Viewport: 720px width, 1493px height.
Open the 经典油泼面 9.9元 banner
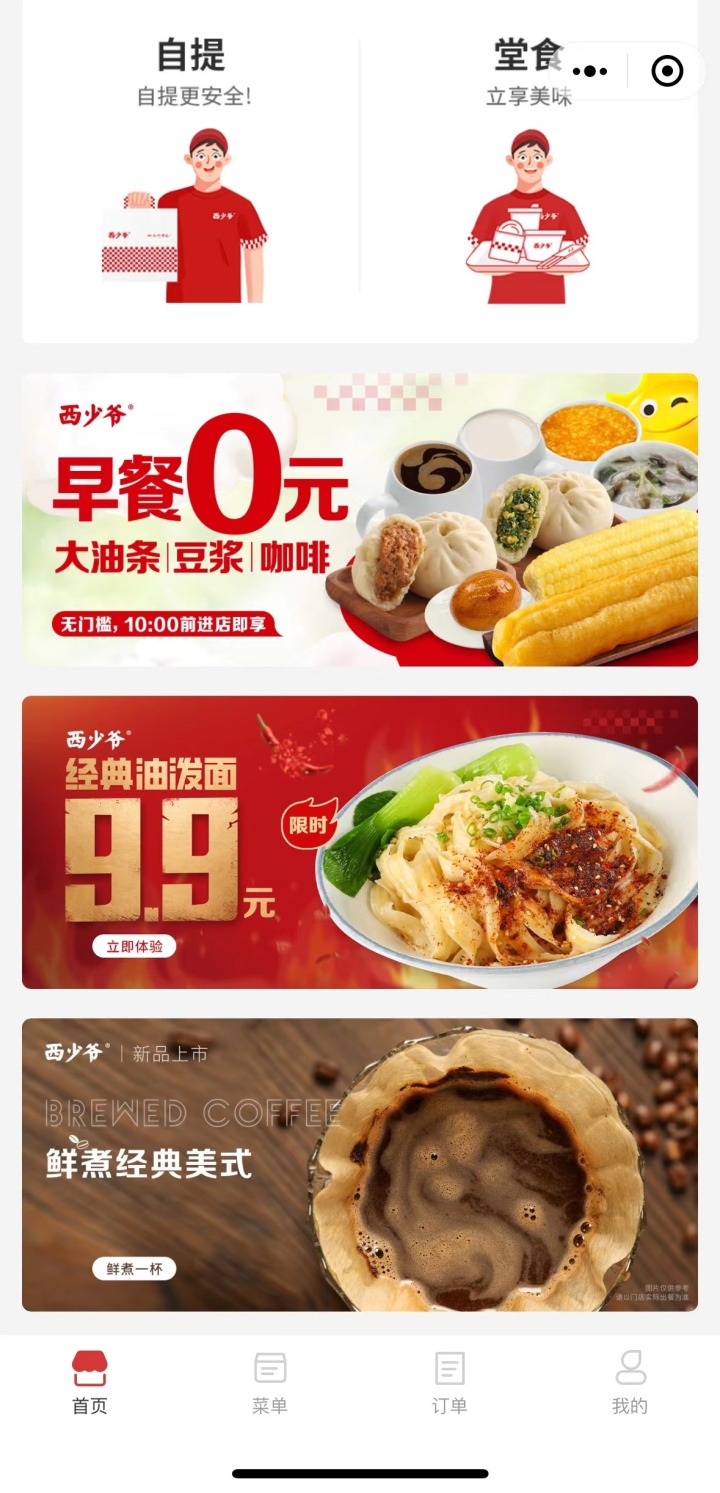360,842
